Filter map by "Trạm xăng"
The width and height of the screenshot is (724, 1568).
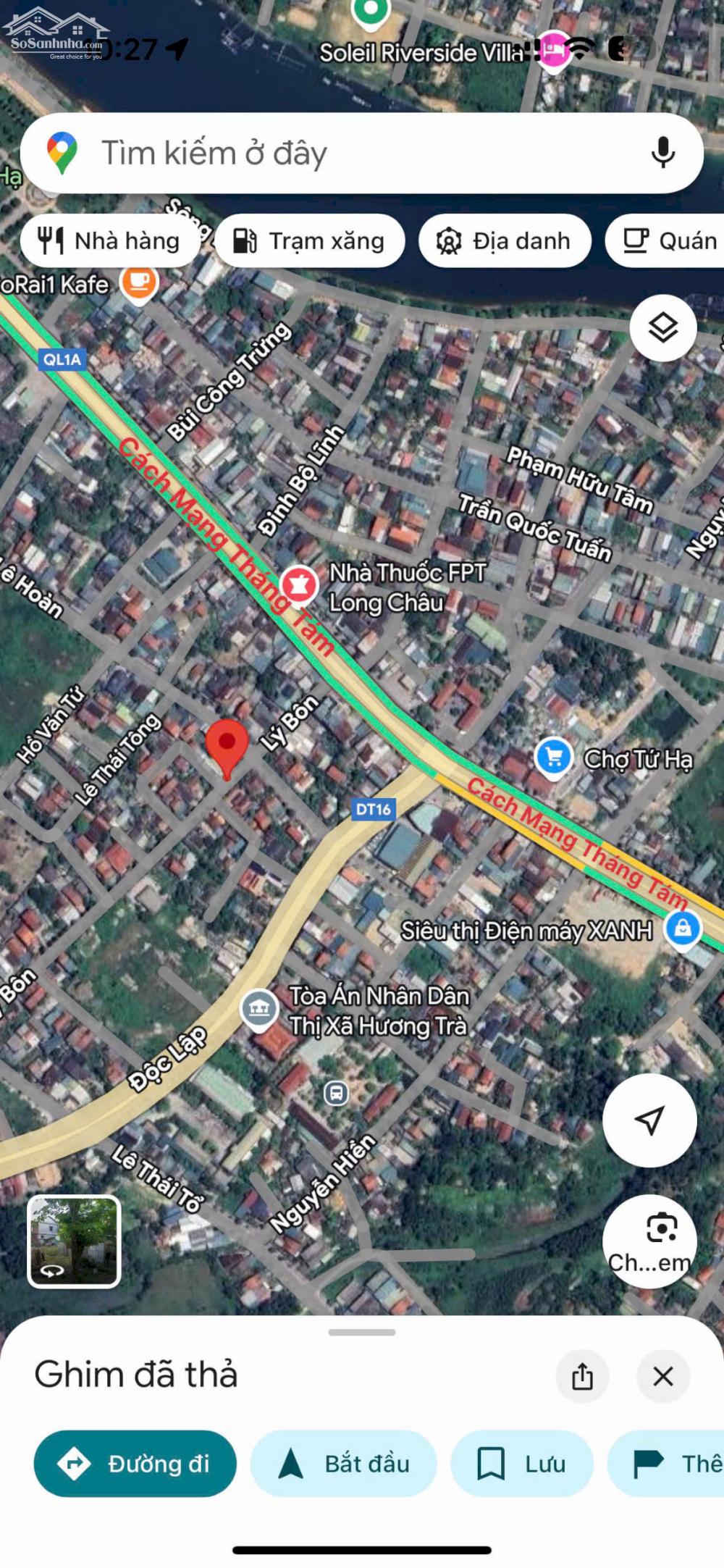310,240
